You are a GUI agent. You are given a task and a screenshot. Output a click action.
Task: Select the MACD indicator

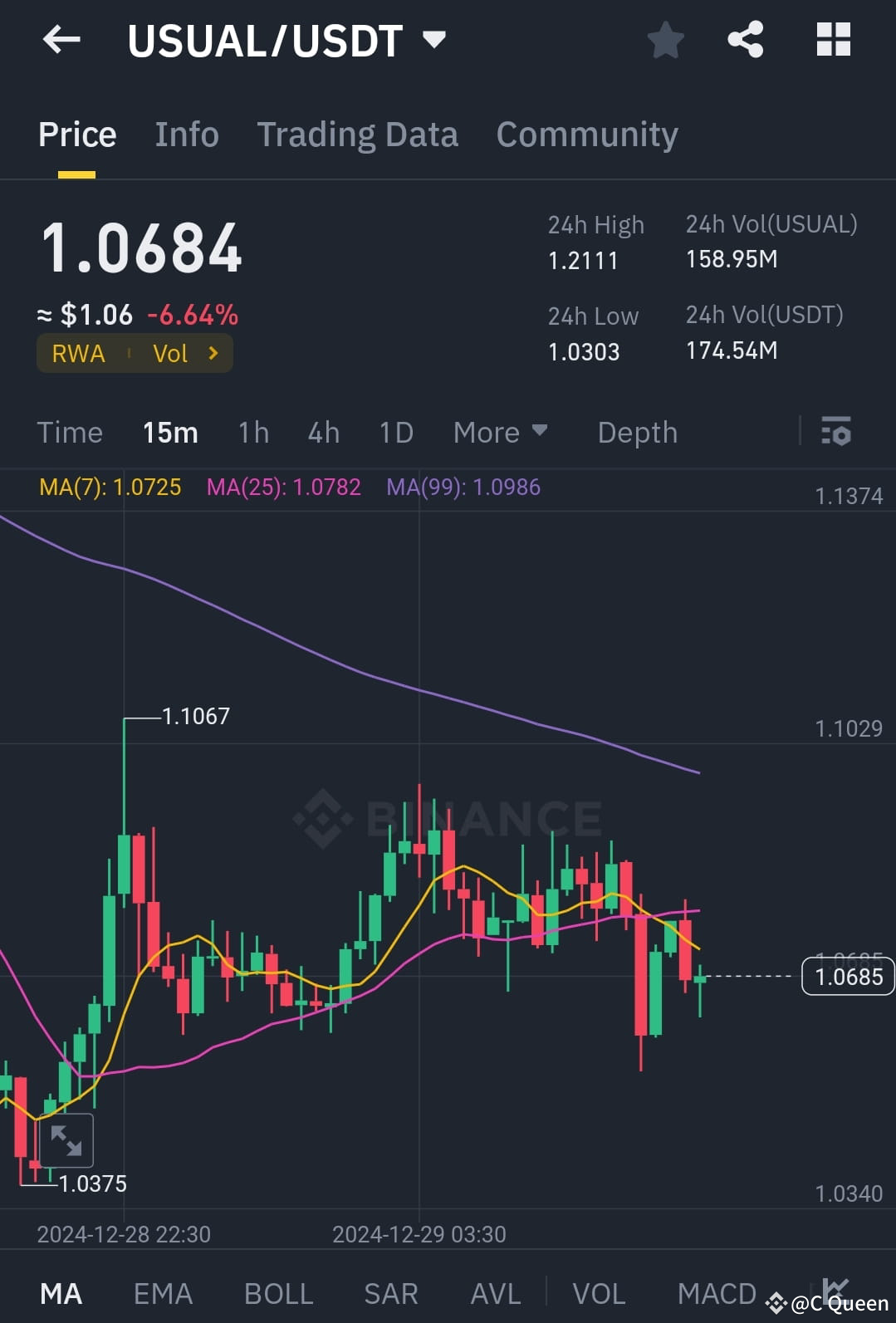(716, 1292)
